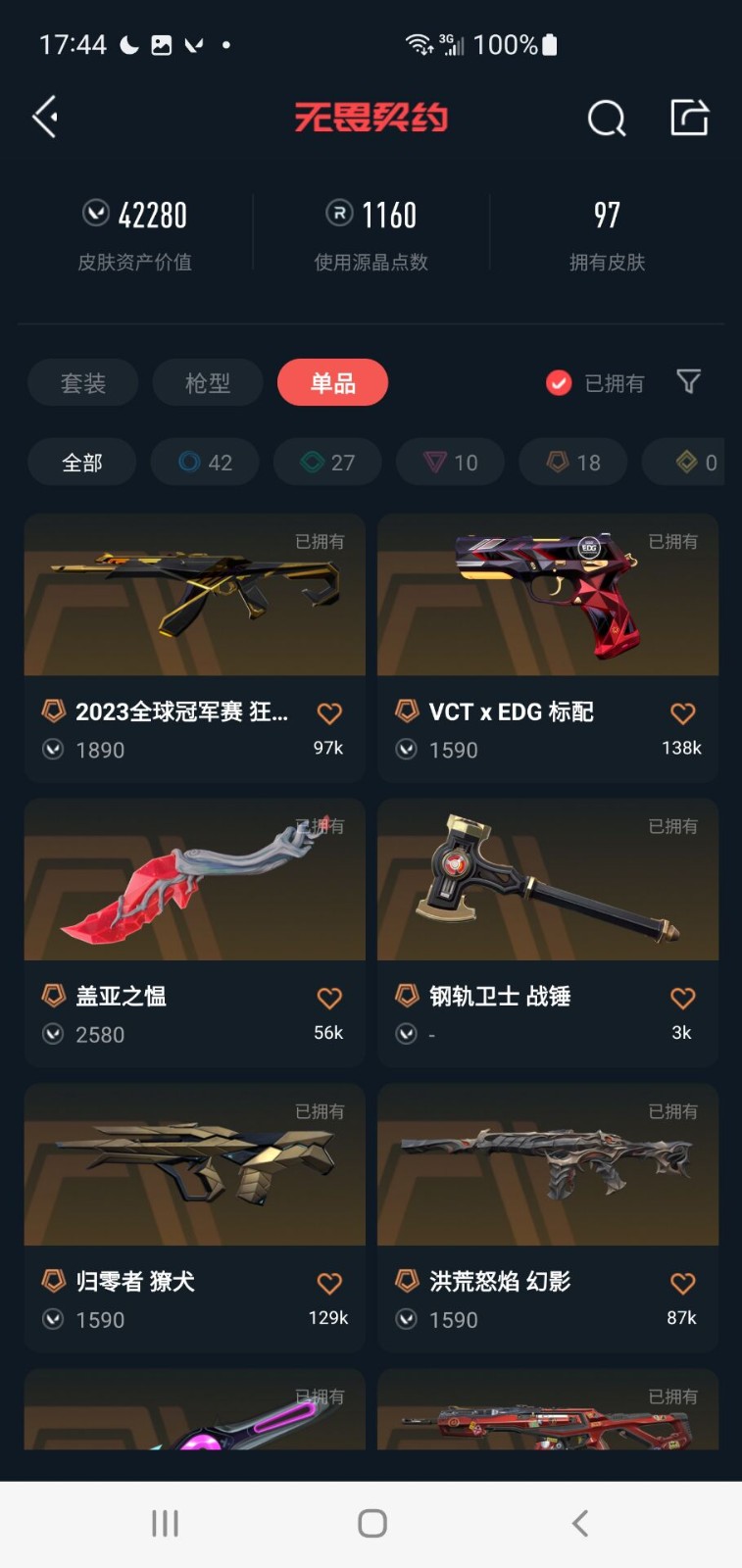Filter by the orange tier chip showing 18
This screenshot has height=1568, width=742.
(573, 463)
